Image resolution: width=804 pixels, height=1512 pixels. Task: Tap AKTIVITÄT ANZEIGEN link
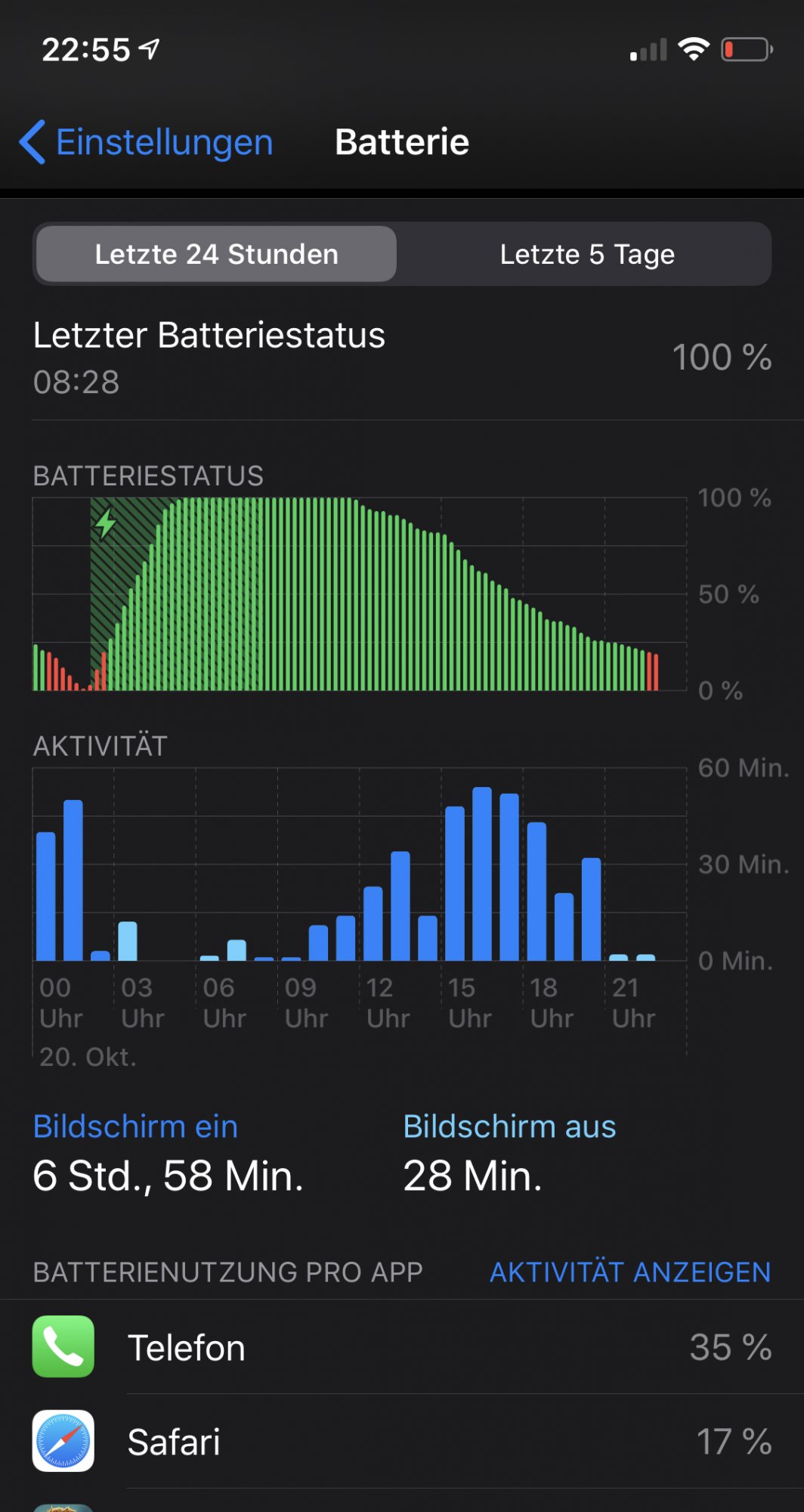pyautogui.click(x=630, y=1272)
